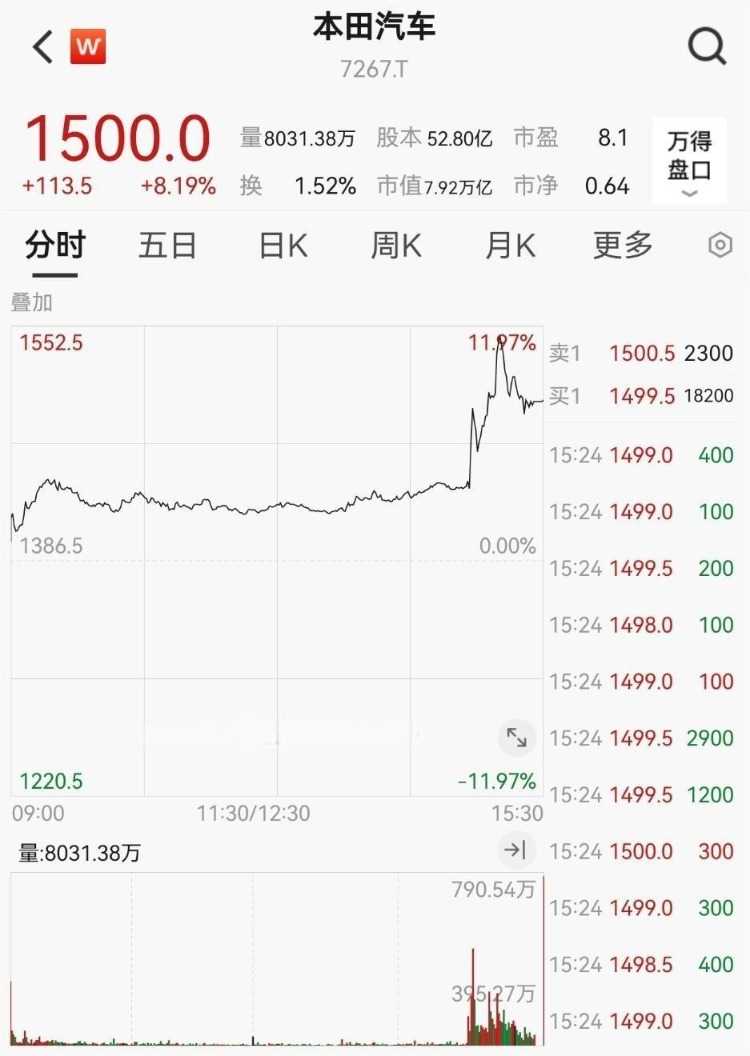750x1056 pixels.
Task: Expand the 万得盘口 panel
Action: pyautogui.click(x=689, y=162)
